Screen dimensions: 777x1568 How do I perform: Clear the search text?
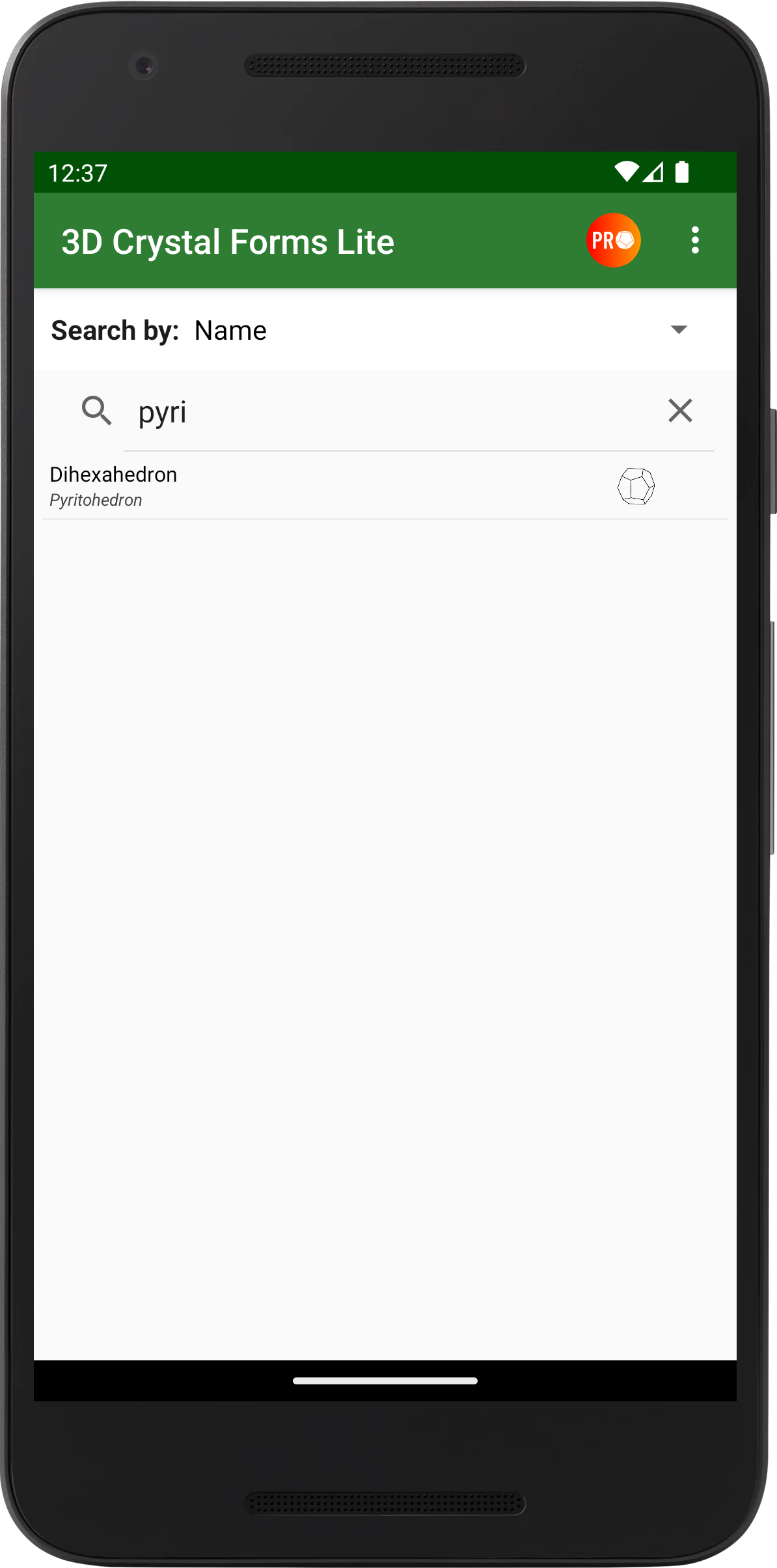point(680,411)
